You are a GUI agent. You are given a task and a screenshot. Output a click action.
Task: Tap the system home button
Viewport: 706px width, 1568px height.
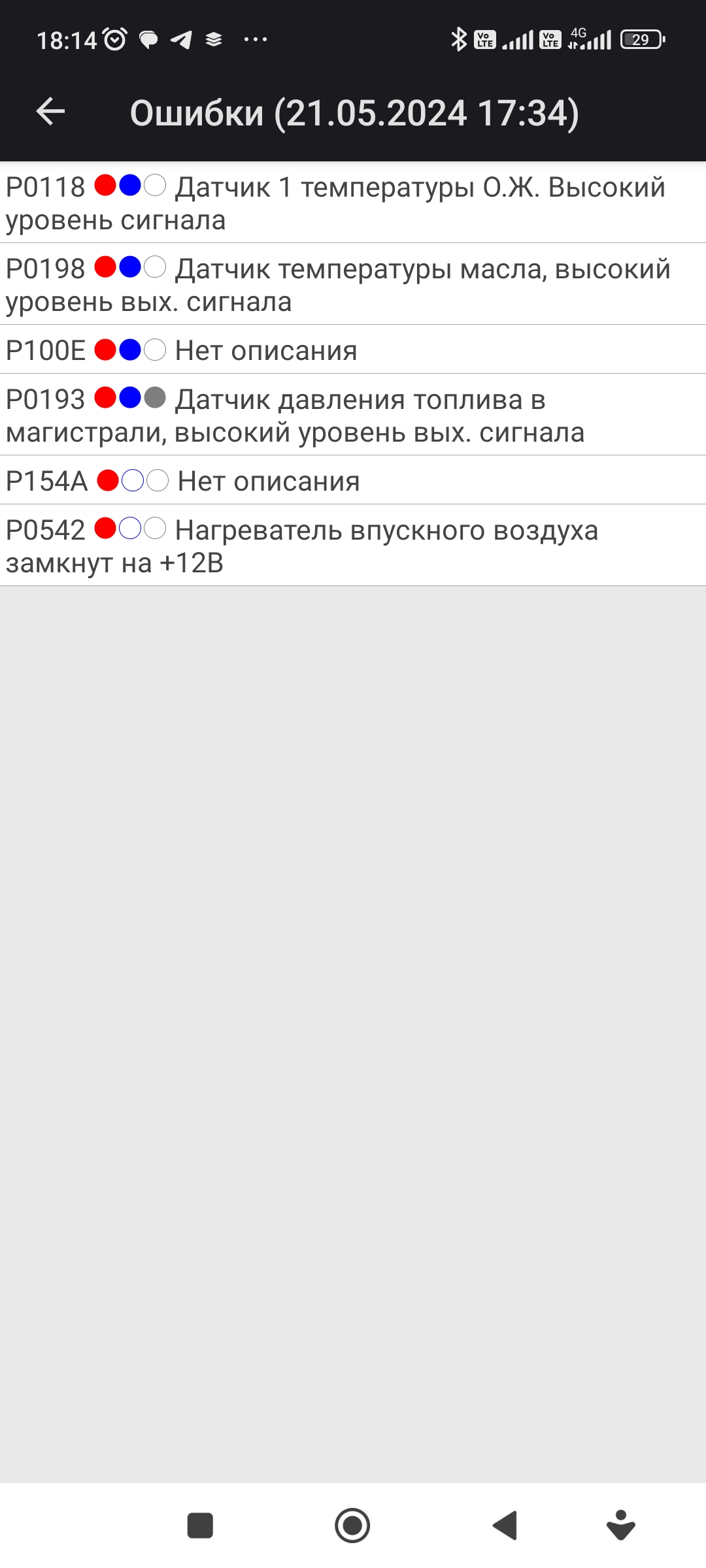tap(352, 1526)
